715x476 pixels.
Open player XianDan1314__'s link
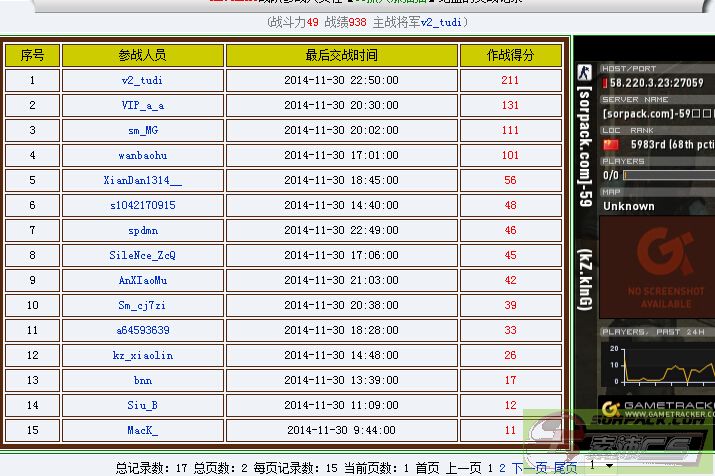[143, 180]
